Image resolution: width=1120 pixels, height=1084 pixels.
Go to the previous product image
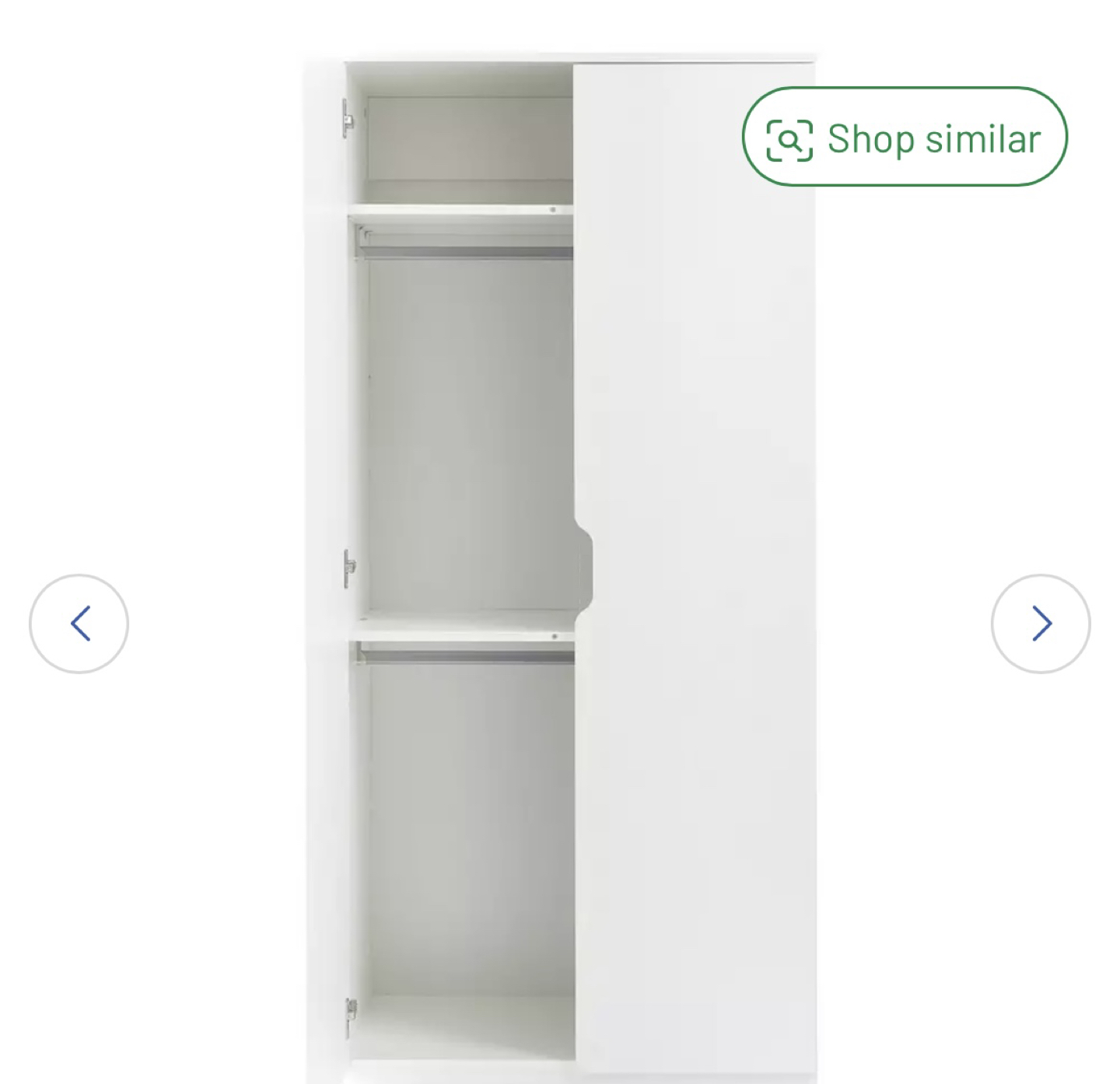click(79, 624)
